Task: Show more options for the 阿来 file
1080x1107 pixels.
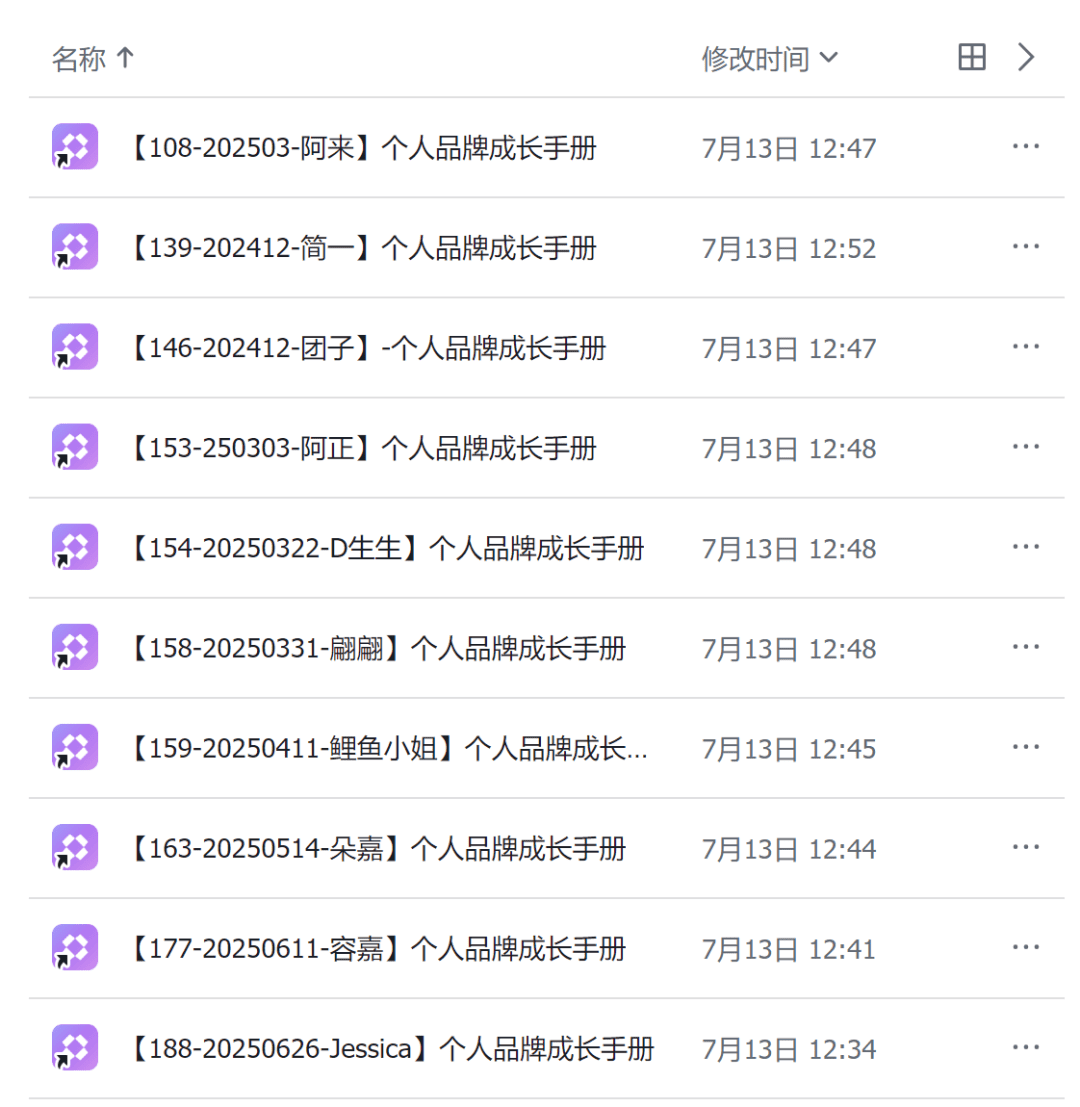Action: tap(1026, 147)
